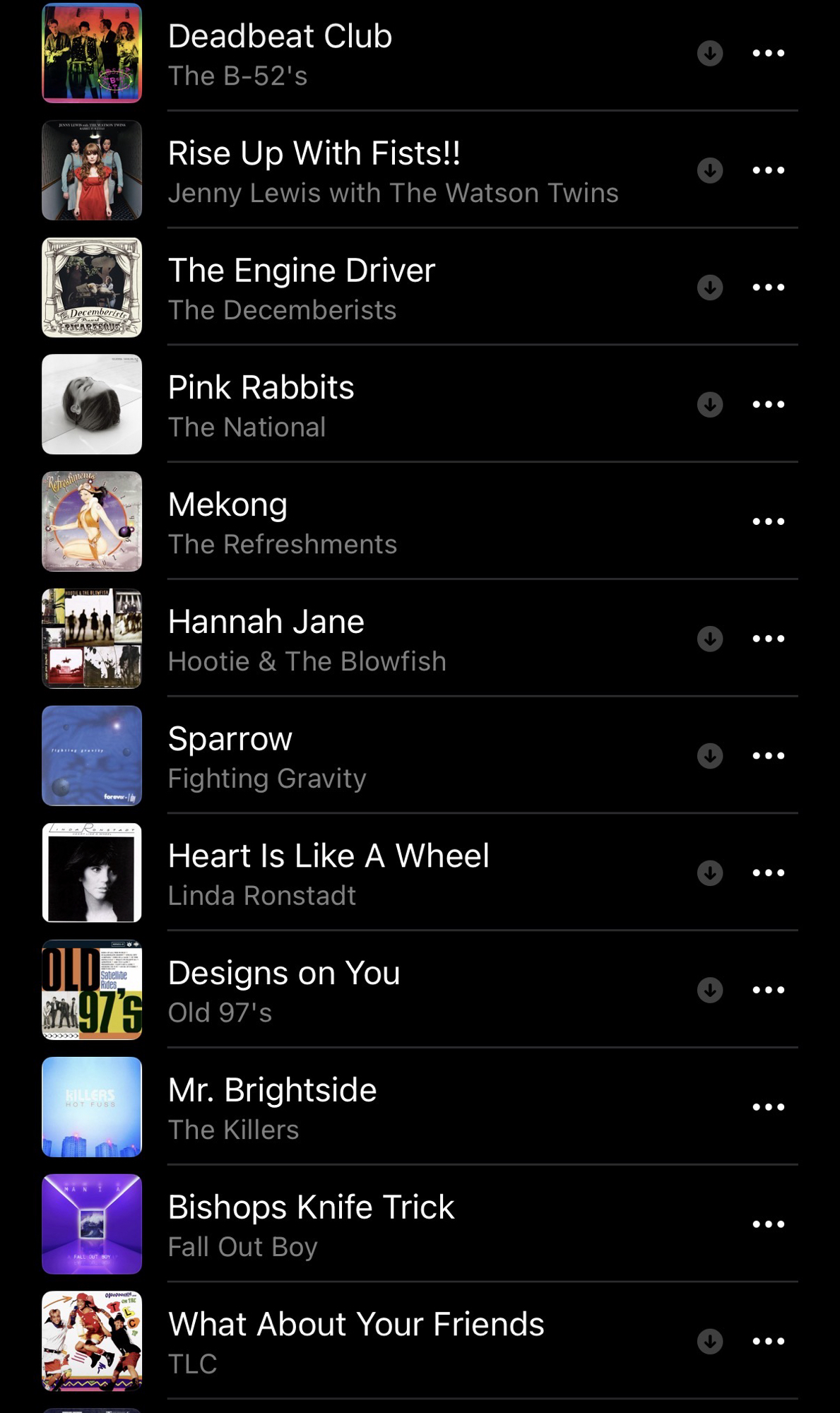The width and height of the screenshot is (840, 1413).
Task: Download Rise Up With Fists!!
Action: 710,170
